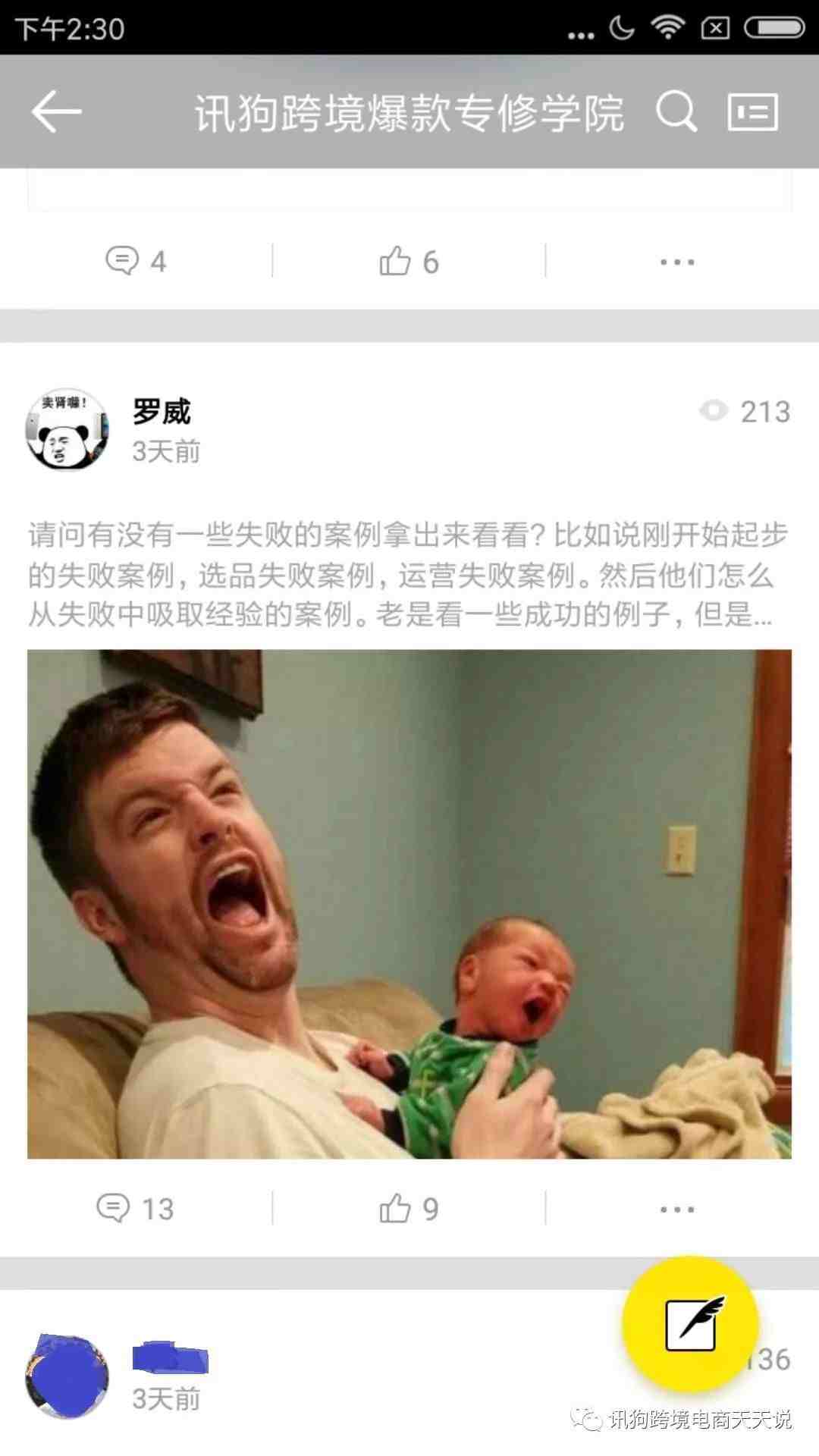Open search in the top bar
This screenshot has width=819, height=1456.
(x=675, y=111)
